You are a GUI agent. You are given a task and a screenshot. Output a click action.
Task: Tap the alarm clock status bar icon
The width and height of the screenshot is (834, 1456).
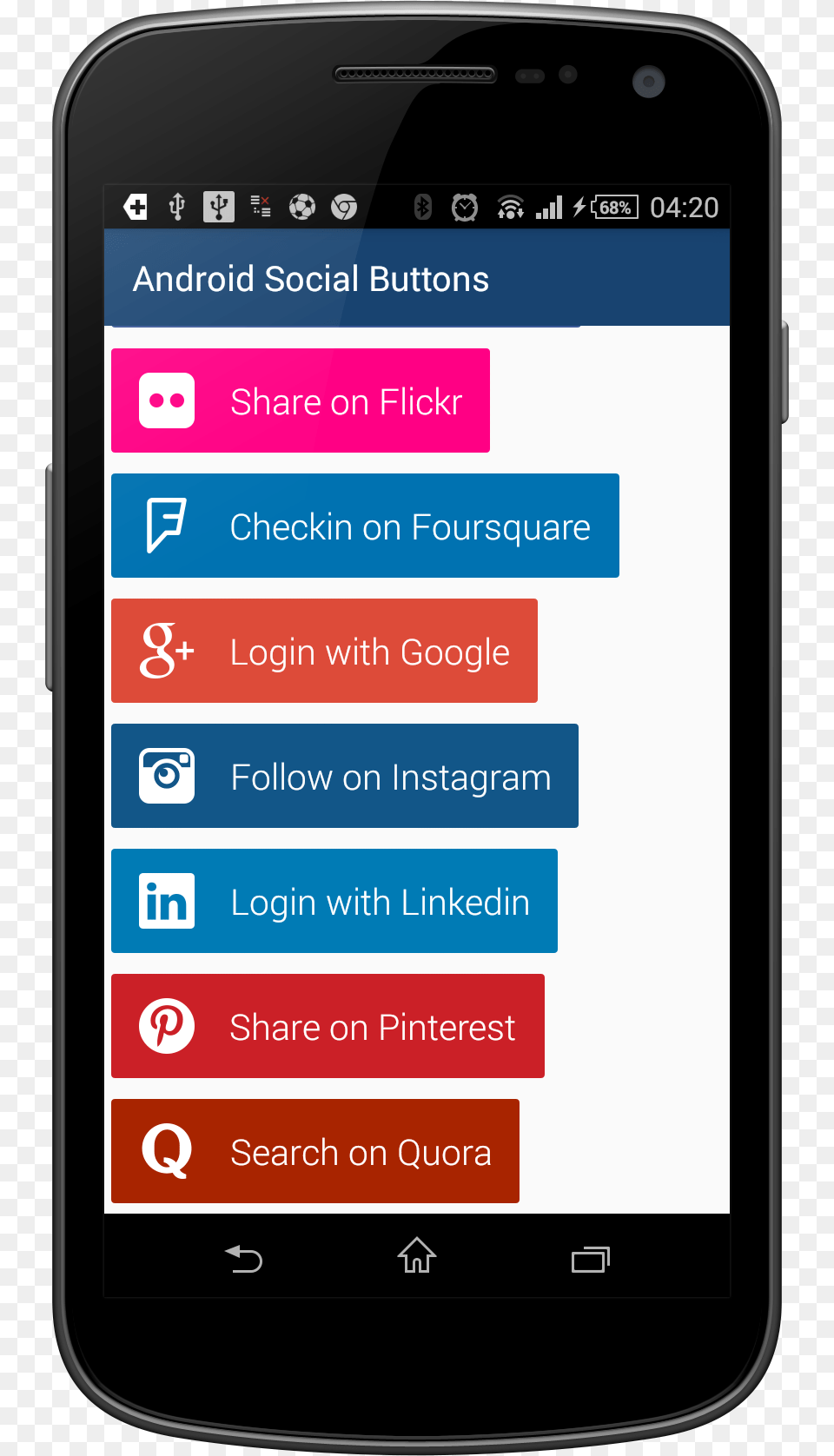coord(466,207)
